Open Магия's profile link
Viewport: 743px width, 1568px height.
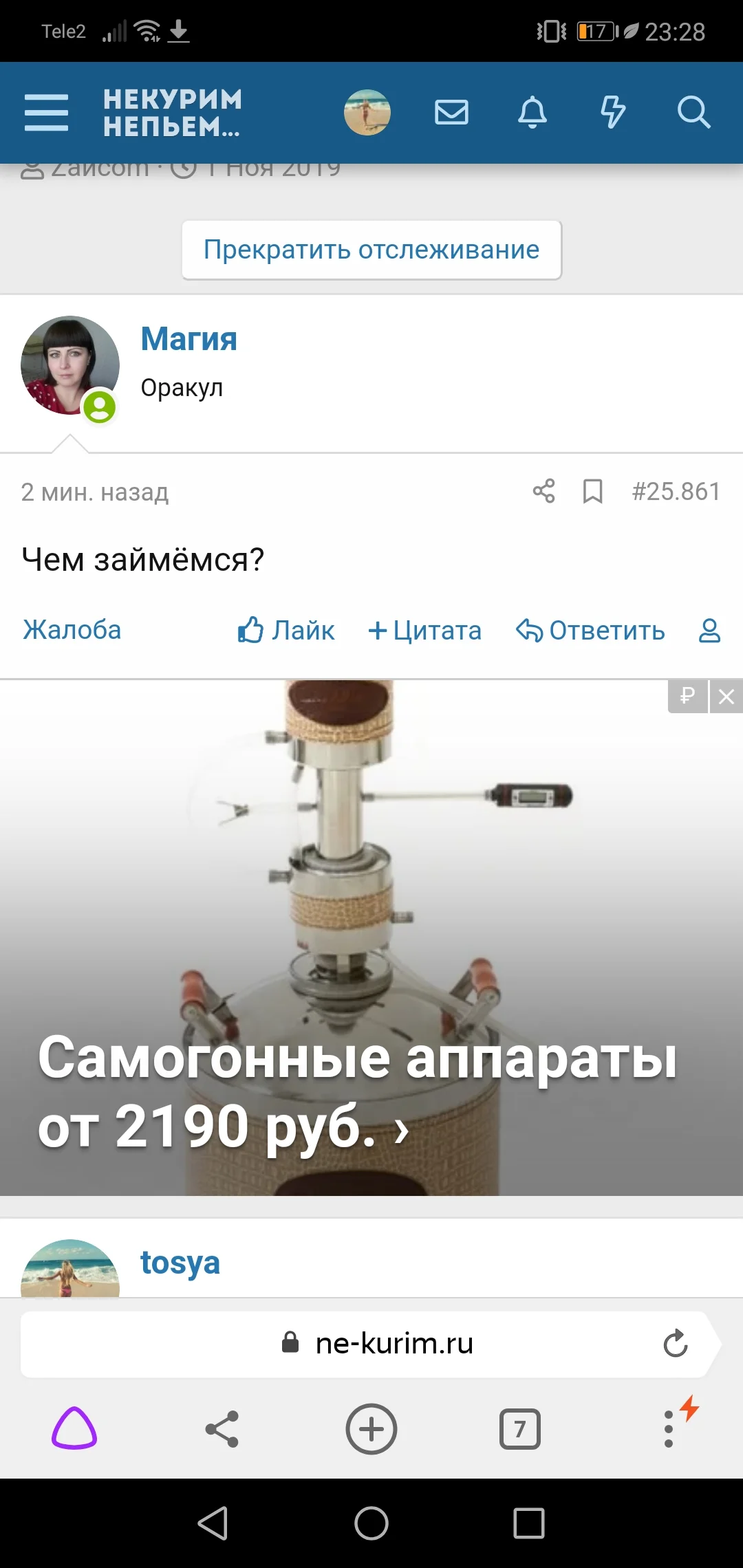188,338
